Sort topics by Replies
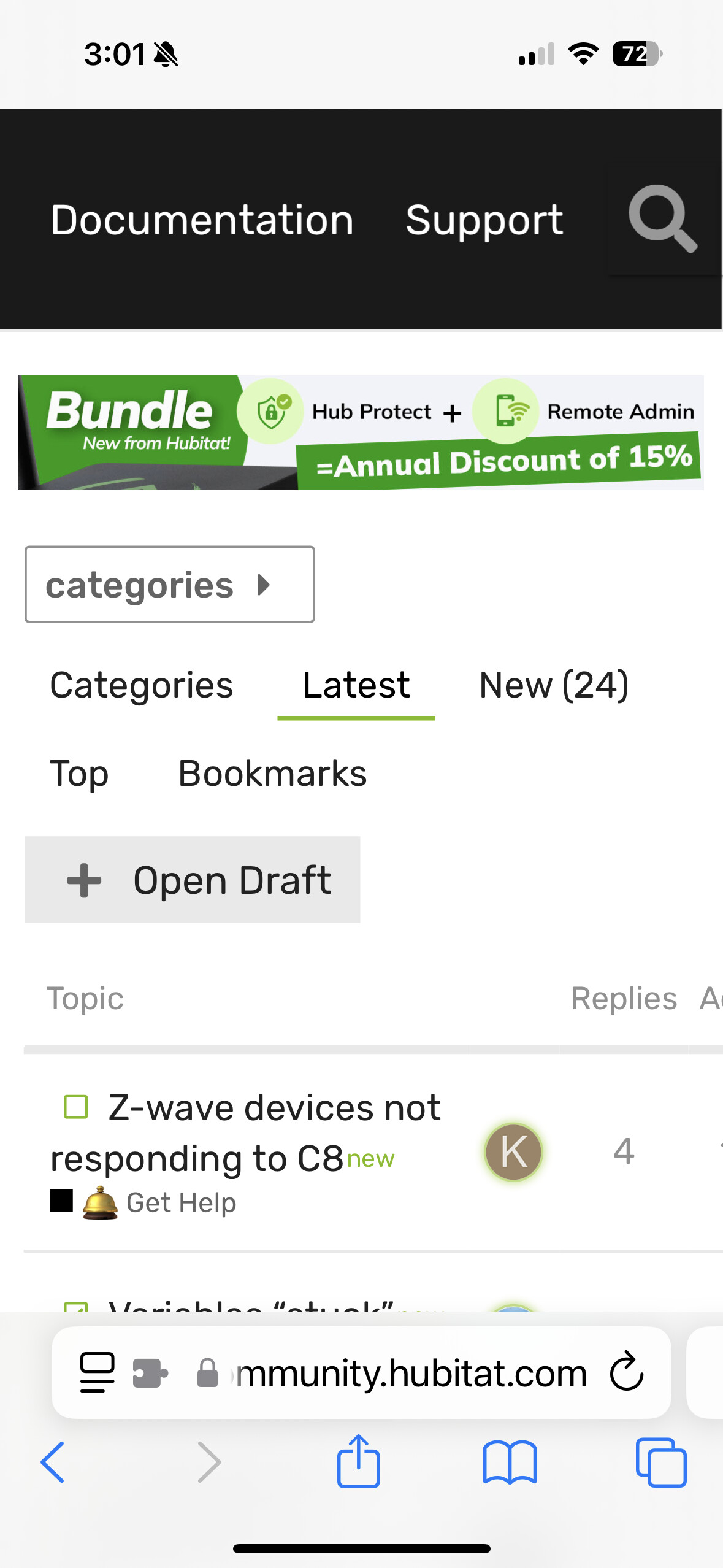This screenshot has width=723, height=1568. coord(624,998)
